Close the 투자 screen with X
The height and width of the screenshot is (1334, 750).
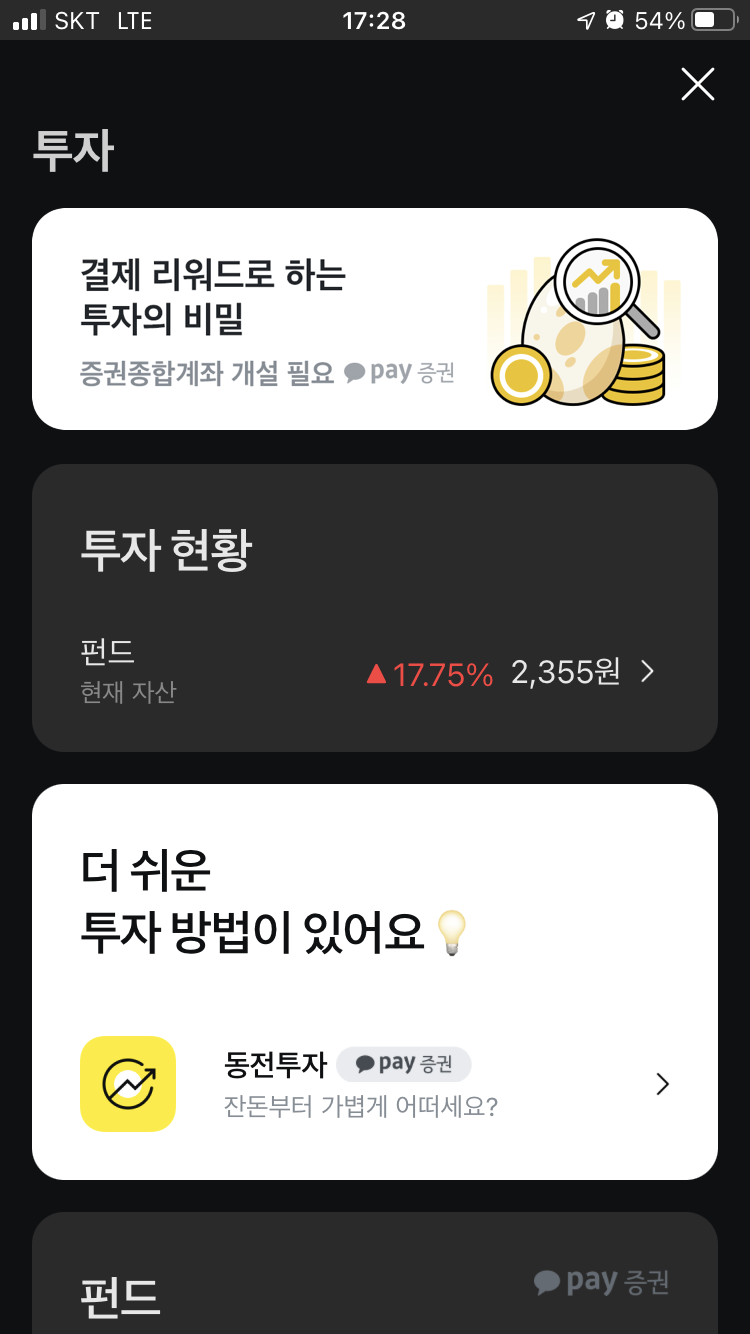697,84
